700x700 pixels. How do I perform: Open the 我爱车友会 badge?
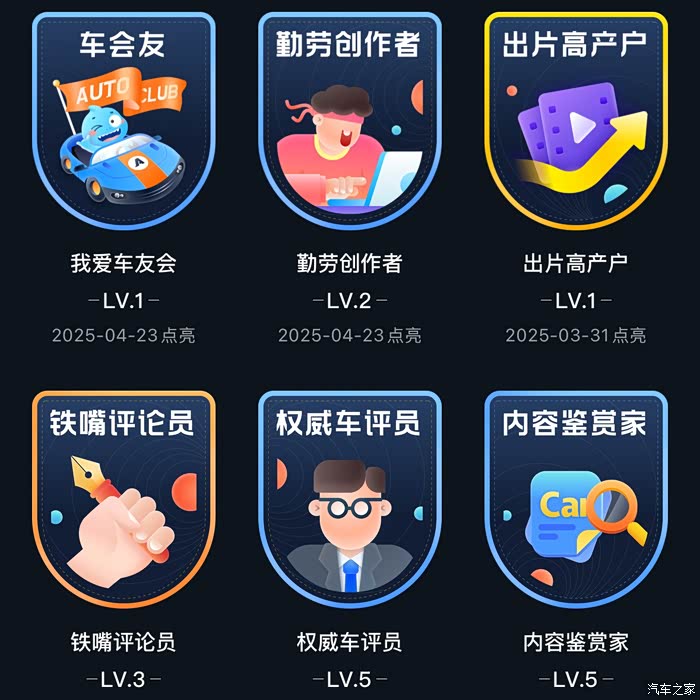123,120
